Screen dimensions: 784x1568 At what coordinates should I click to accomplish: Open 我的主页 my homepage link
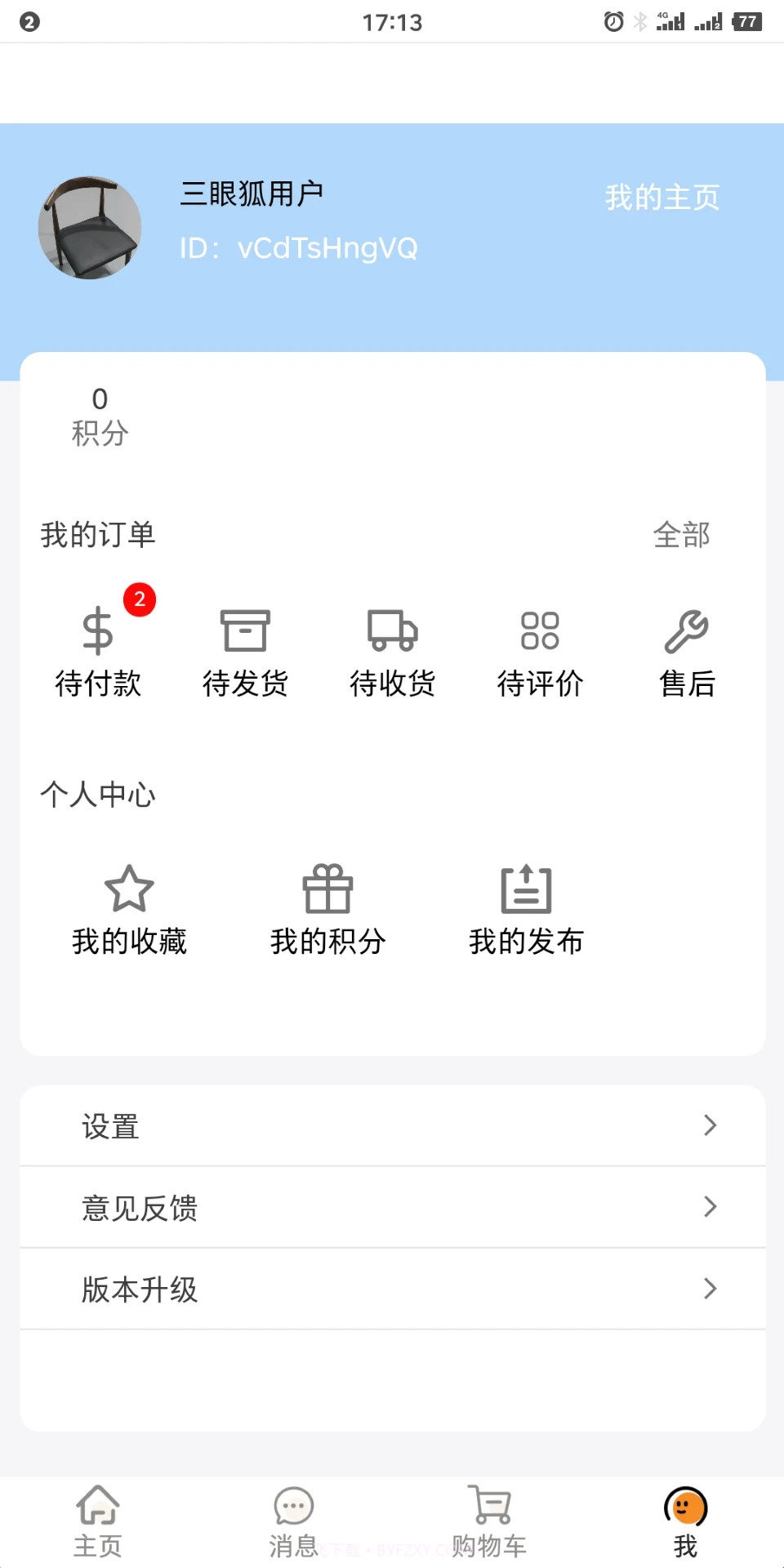coord(661,196)
